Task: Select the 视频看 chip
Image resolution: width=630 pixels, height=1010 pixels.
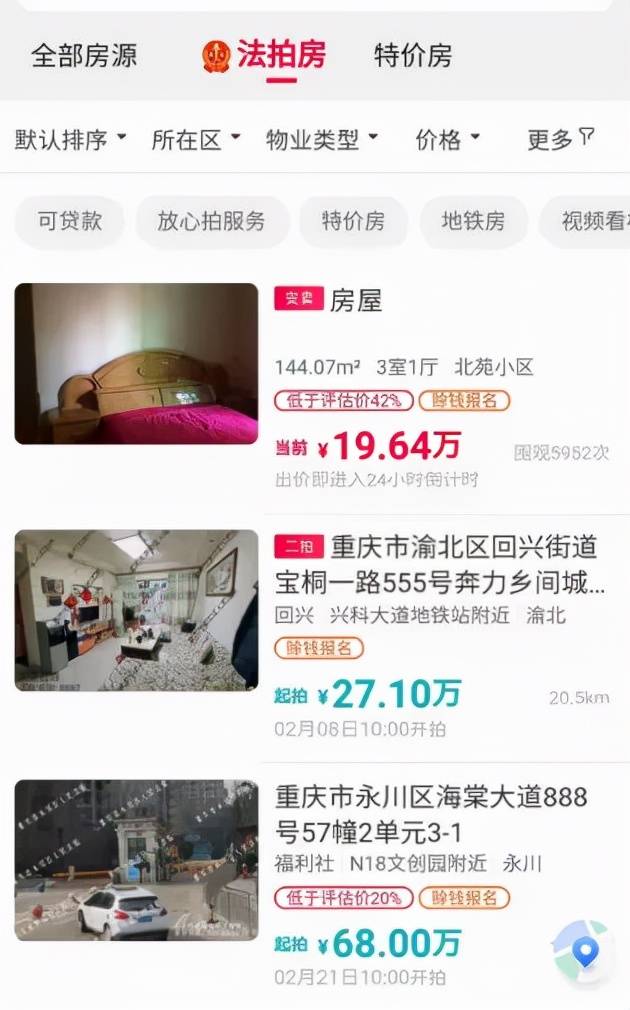Action: [x=592, y=221]
